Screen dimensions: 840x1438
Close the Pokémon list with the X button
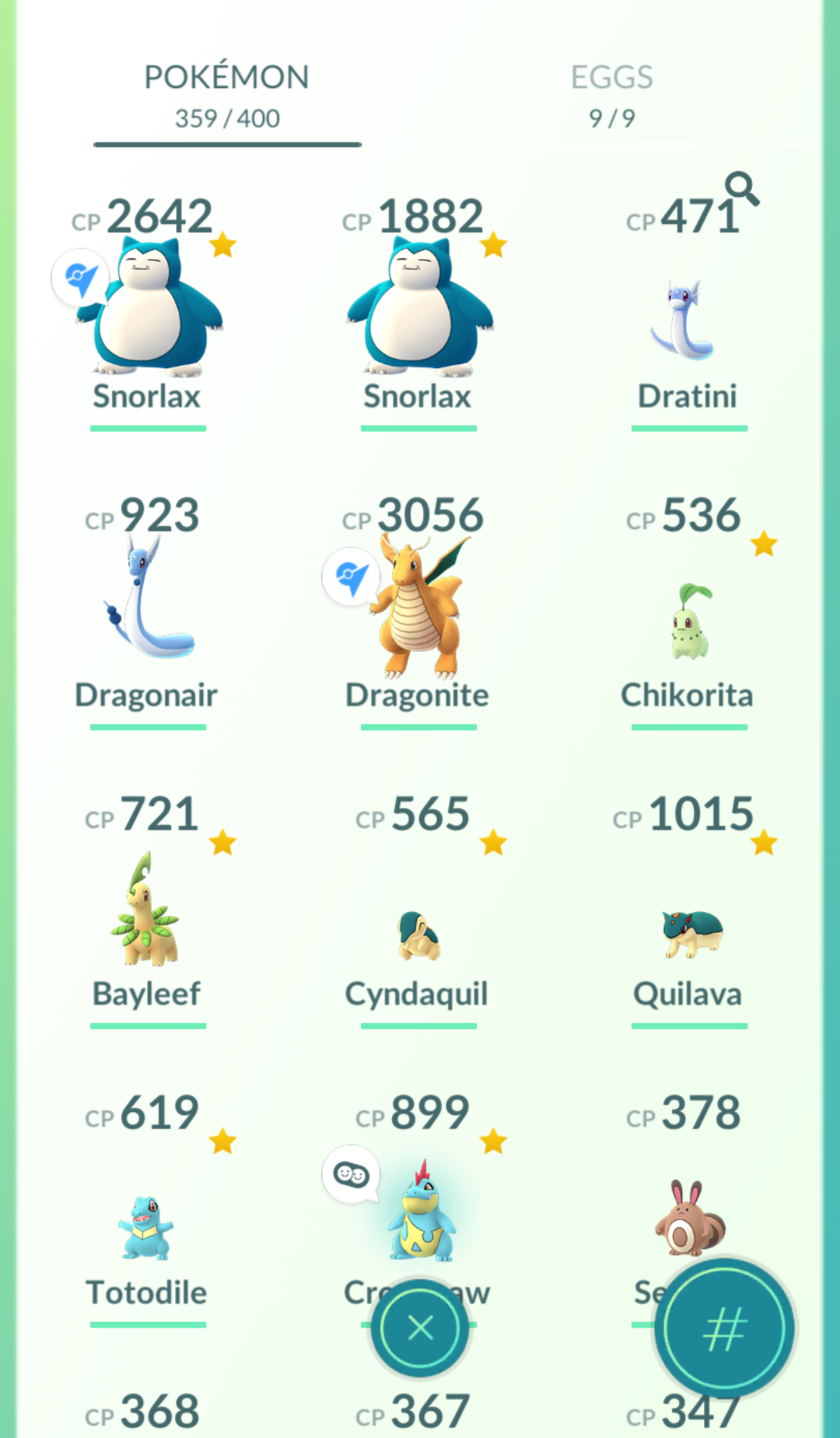point(420,1328)
